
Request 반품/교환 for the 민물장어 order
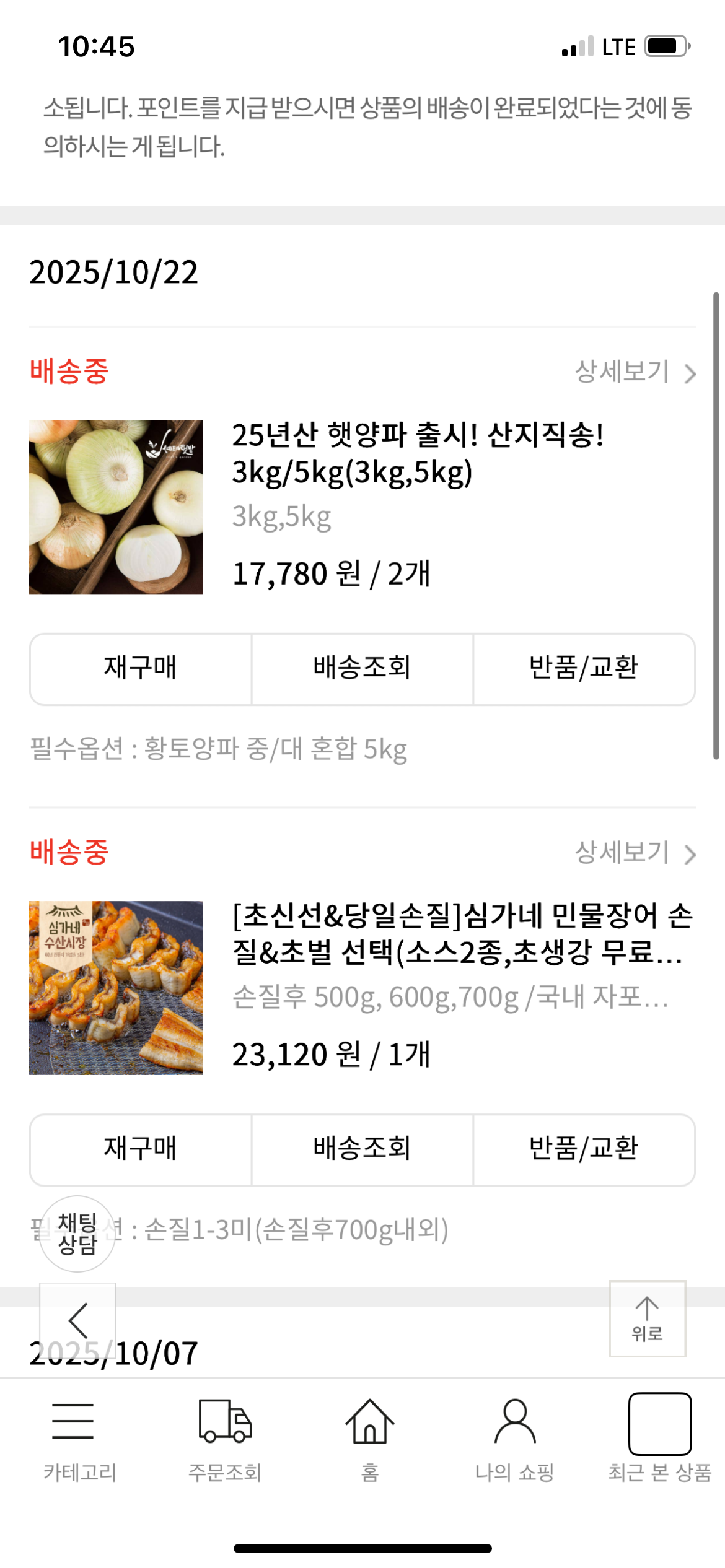click(584, 1149)
